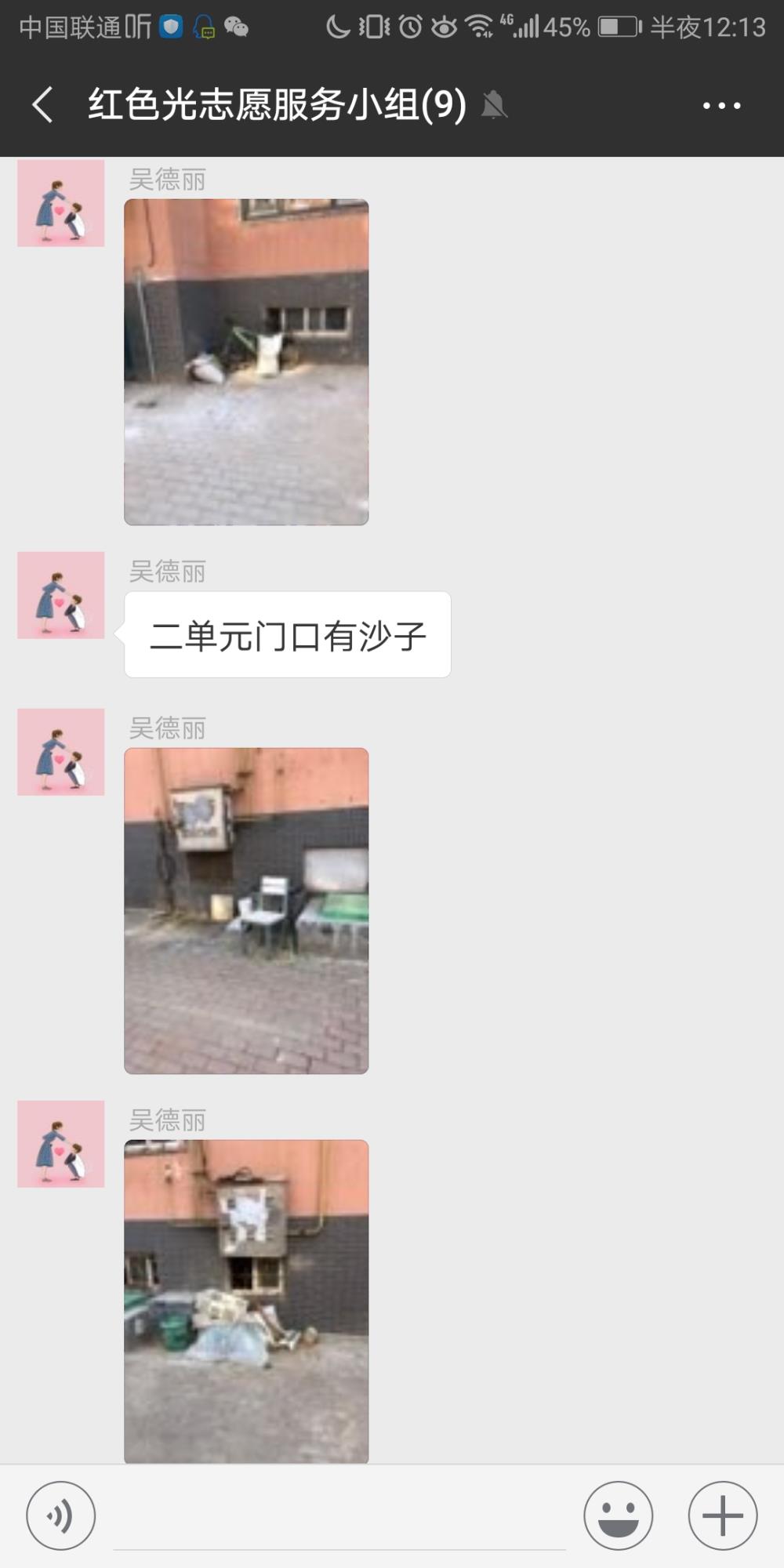Open 吴德丽's avatar beside the 二单元门口有沙子 message
Viewport: 784px width, 1568px height.
click(x=61, y=595)
